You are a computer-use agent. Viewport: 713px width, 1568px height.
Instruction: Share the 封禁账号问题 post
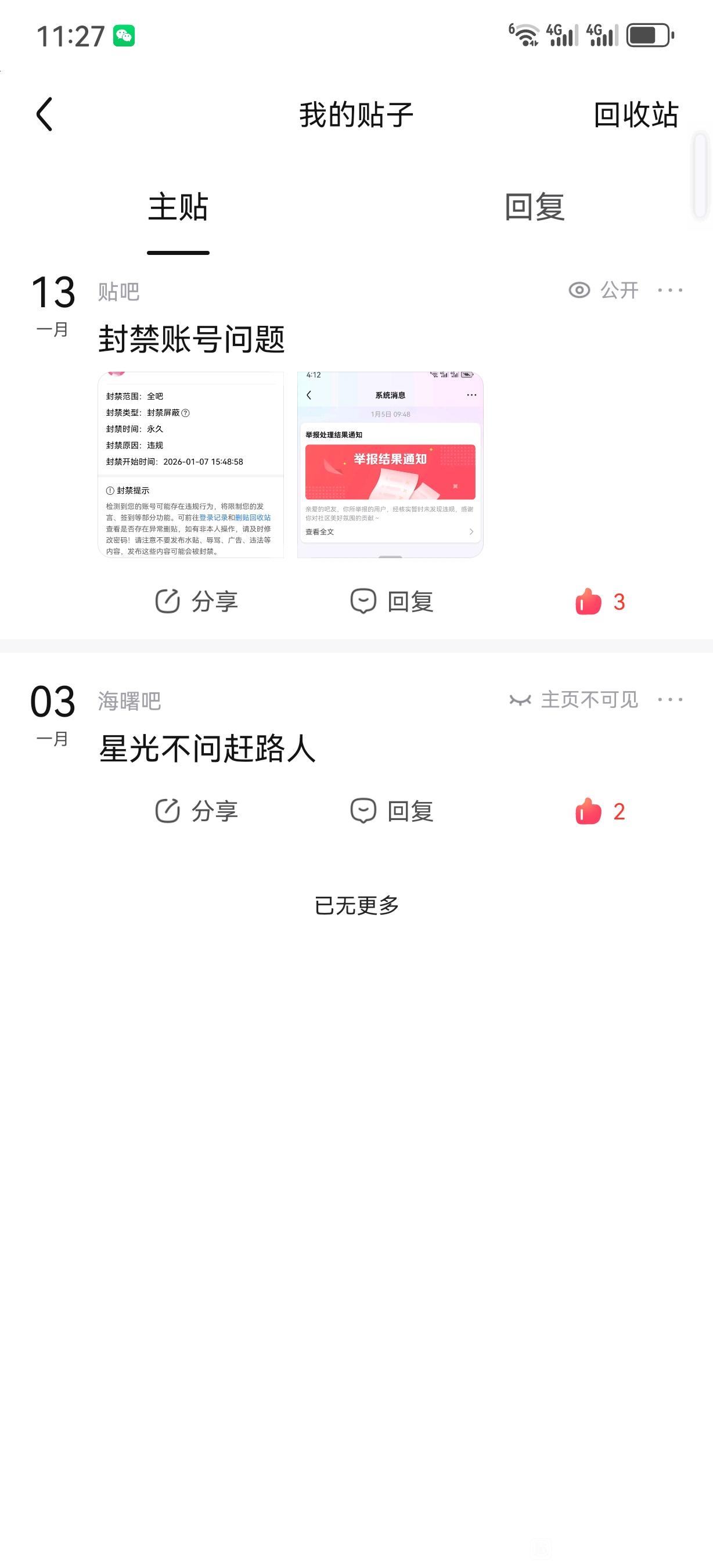click(196, 602)
